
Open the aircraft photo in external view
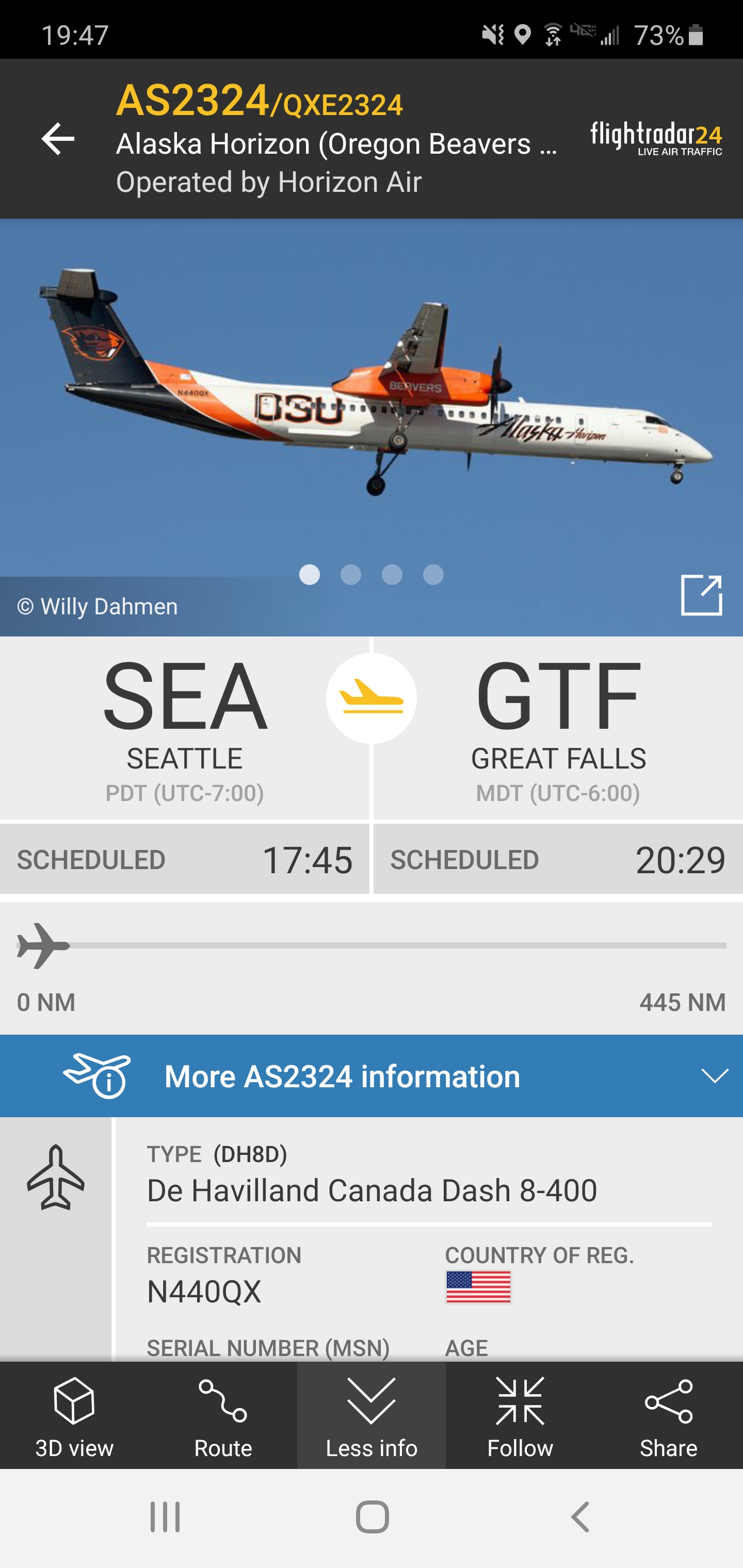(701, 595)
